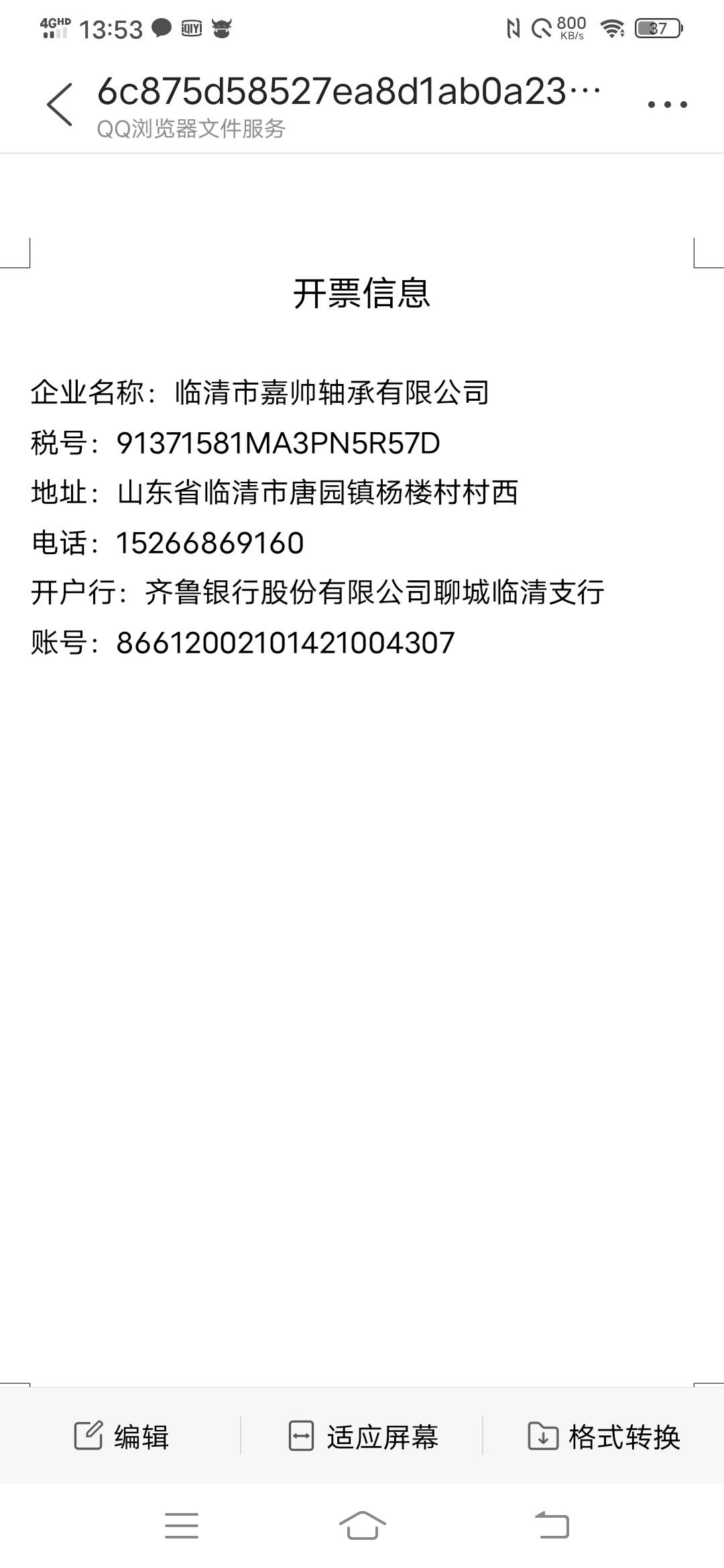Select 适应屏幕 to fit the screen
Screen dimensions: 724x1568
(x=363, y=1436)
